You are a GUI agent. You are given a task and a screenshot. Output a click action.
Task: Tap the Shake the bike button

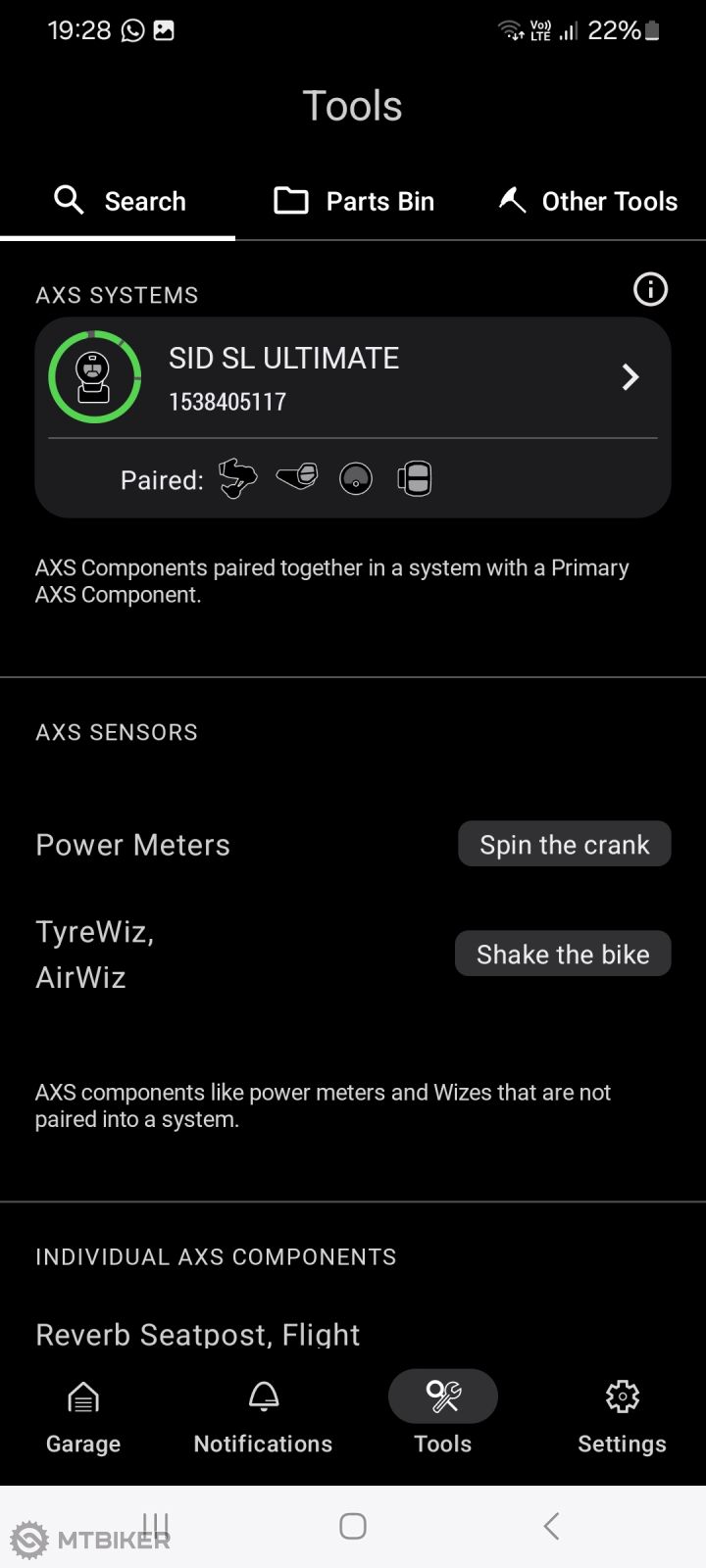click(x=563, y=954)
